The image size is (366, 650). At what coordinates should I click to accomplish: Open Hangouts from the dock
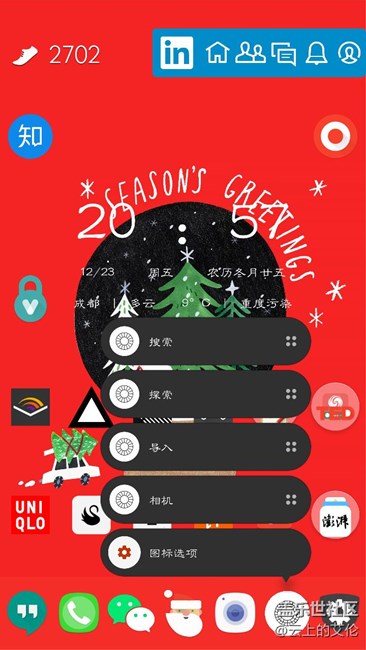[x=27, y=613]
